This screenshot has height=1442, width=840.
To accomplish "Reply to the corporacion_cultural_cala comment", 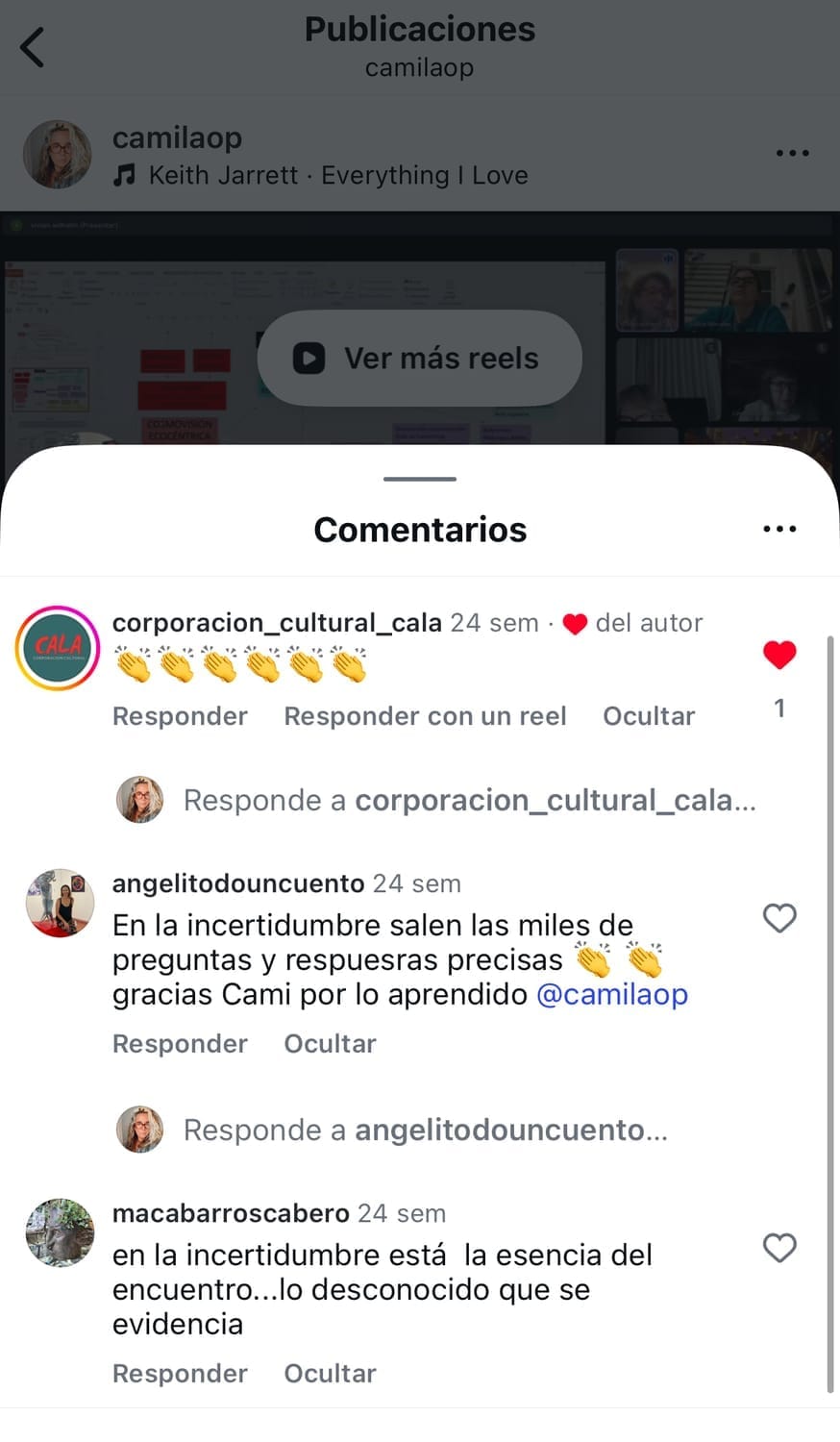I will tap(180, 716).
